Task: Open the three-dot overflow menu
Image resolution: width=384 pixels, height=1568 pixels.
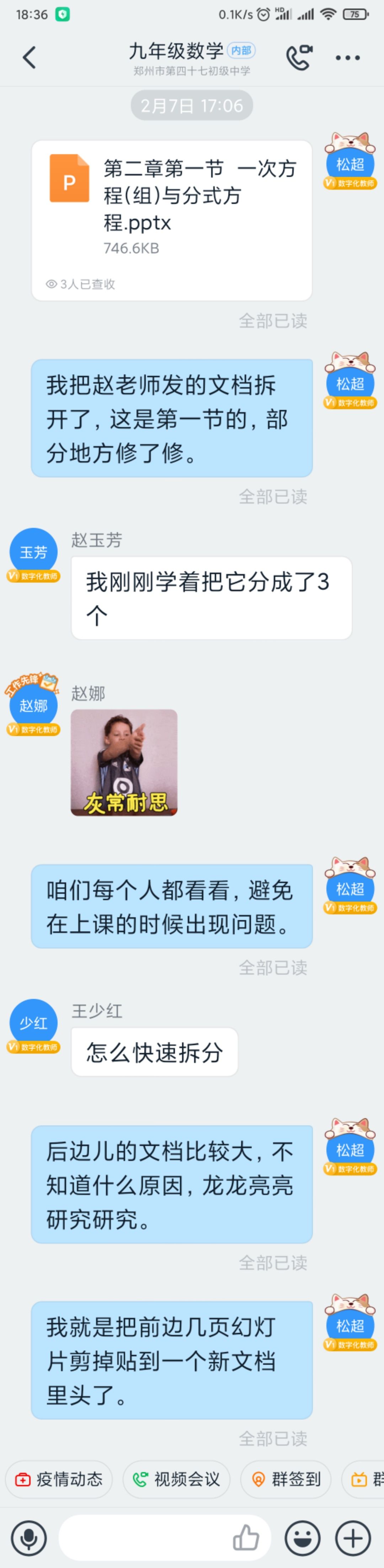Action: pos(347,58)
